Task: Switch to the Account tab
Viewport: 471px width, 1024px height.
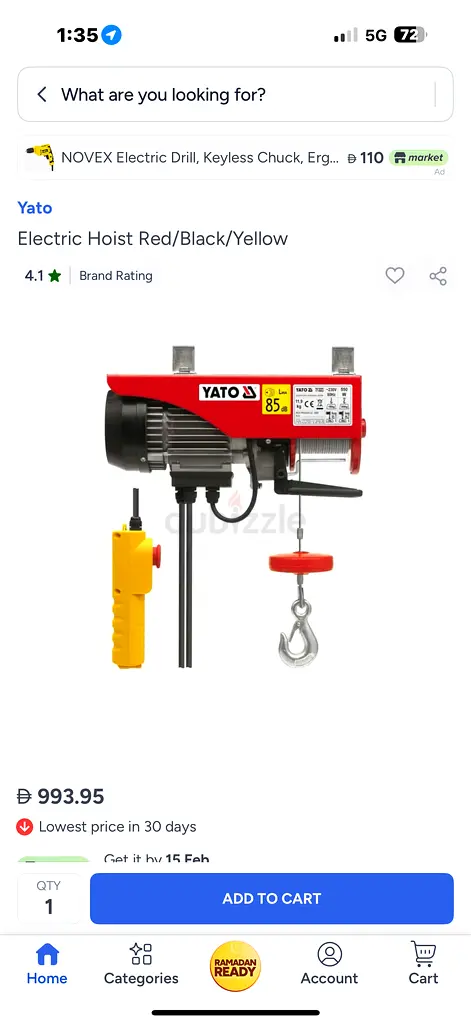Action: click(x=329, y=964)
